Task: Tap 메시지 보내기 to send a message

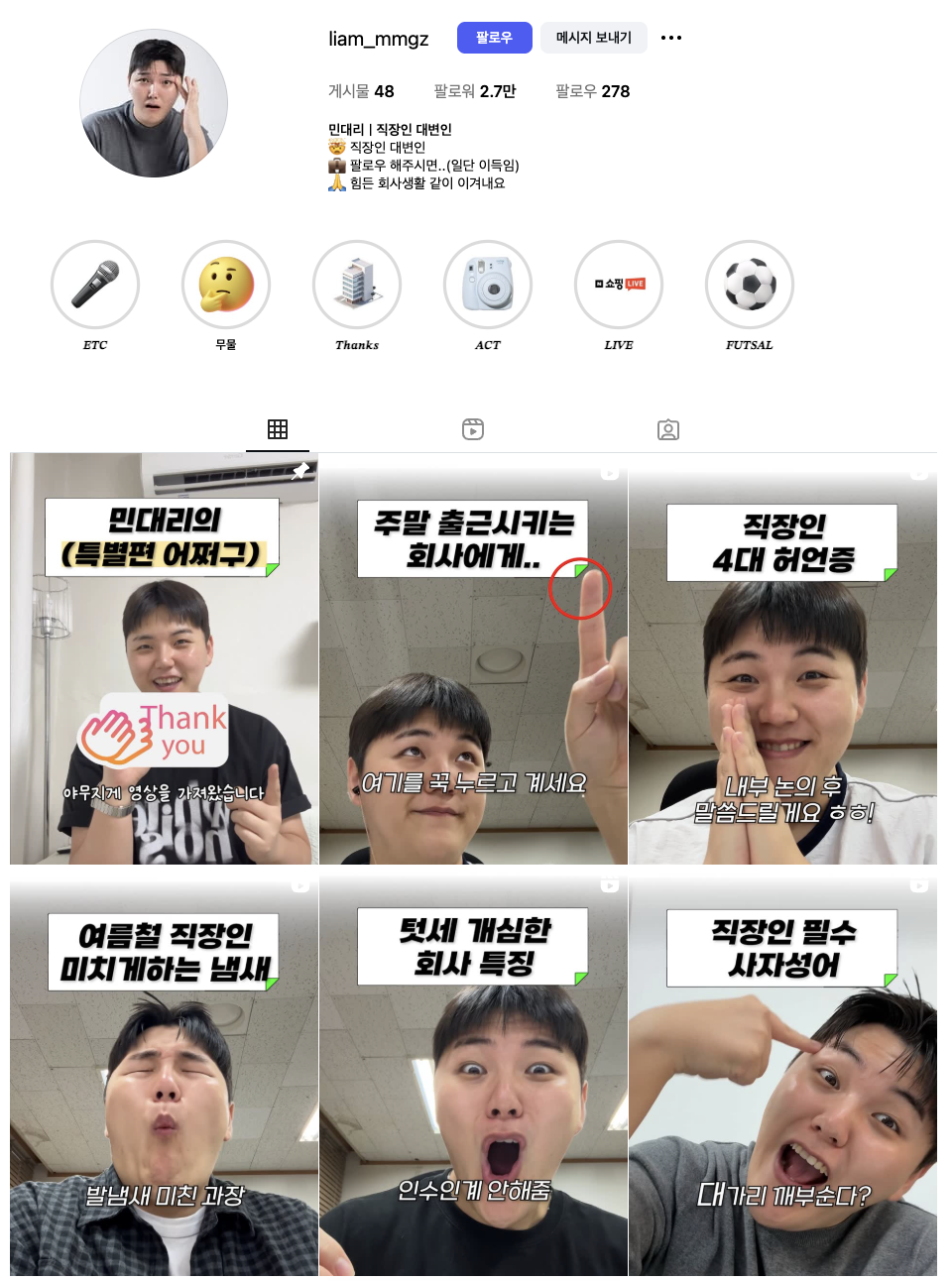Action: point(593,38)
